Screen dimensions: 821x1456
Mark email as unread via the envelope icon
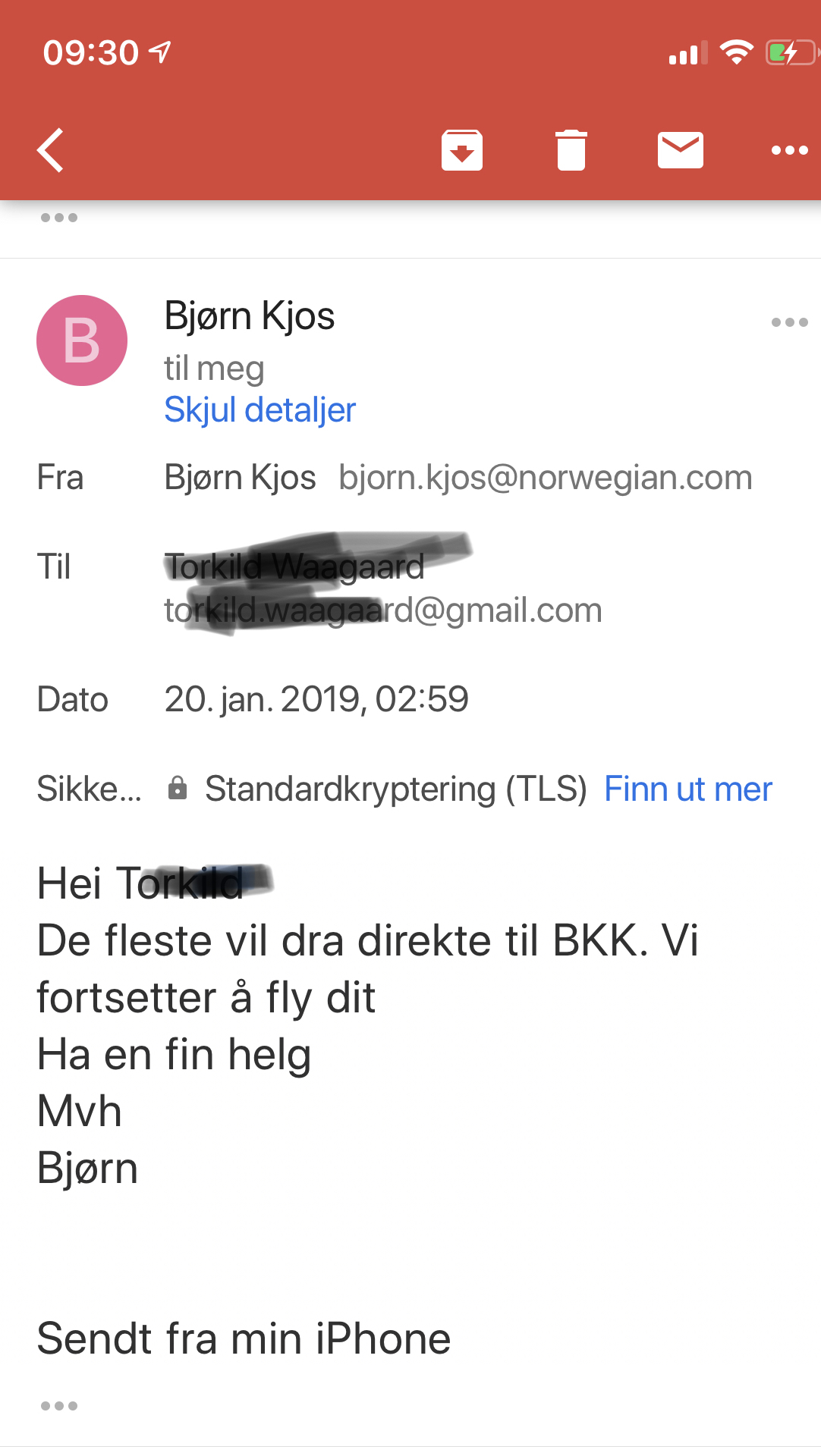click(681, 150)
